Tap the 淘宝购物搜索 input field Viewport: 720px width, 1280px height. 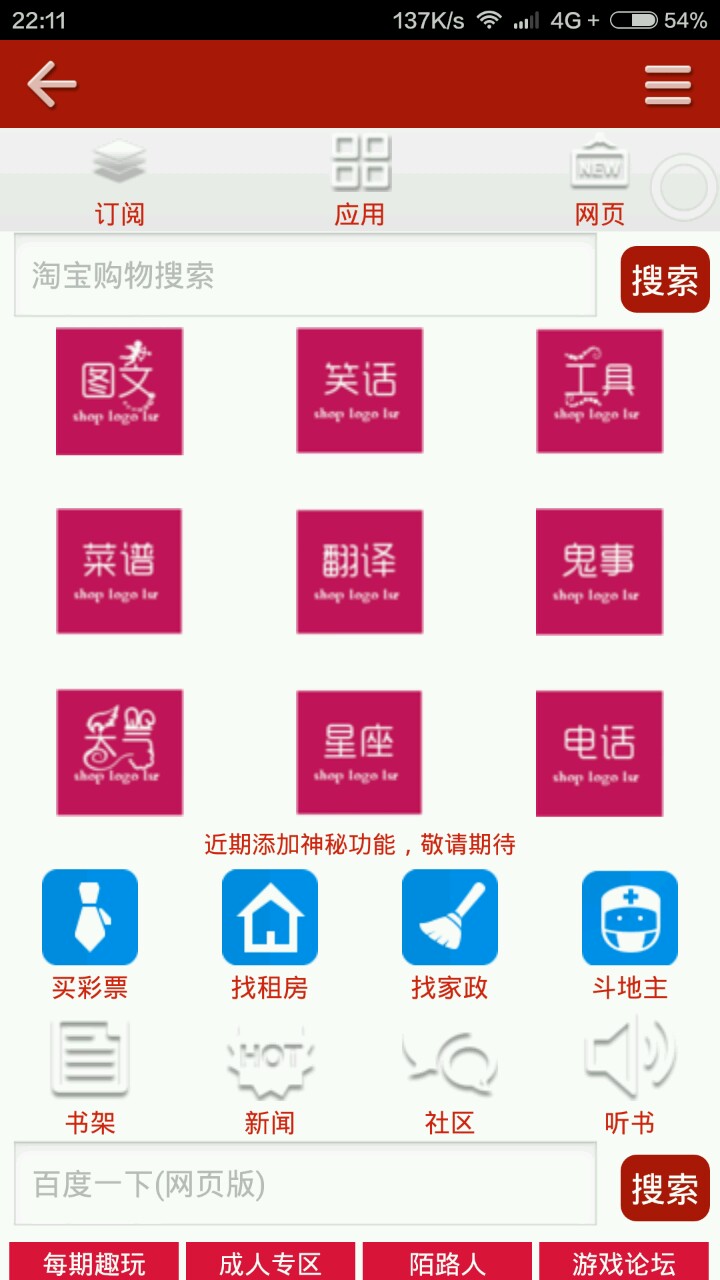click(305, 276)
